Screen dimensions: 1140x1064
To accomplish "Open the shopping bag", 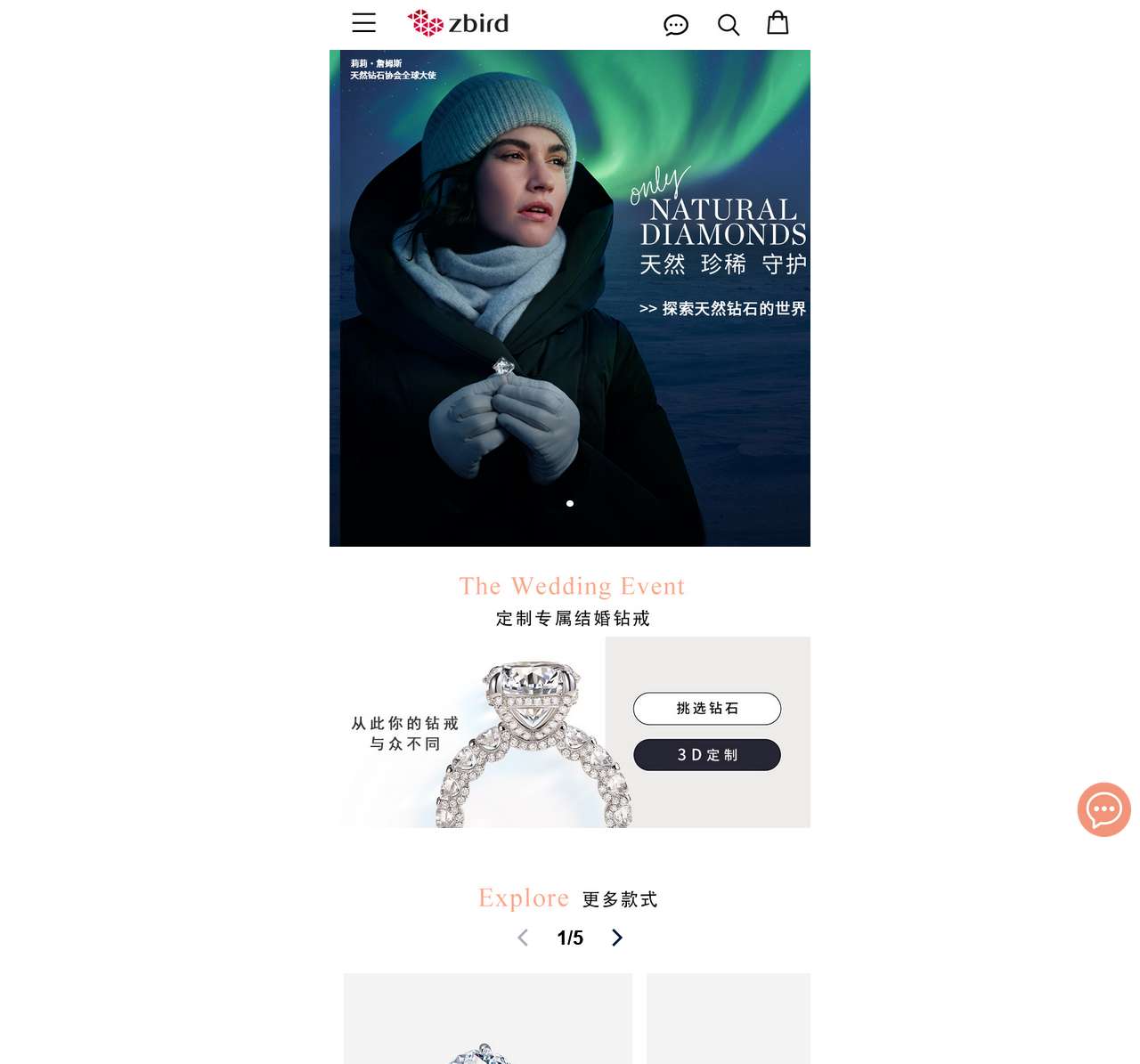I will pyautogui.click(x=778, y=23).
